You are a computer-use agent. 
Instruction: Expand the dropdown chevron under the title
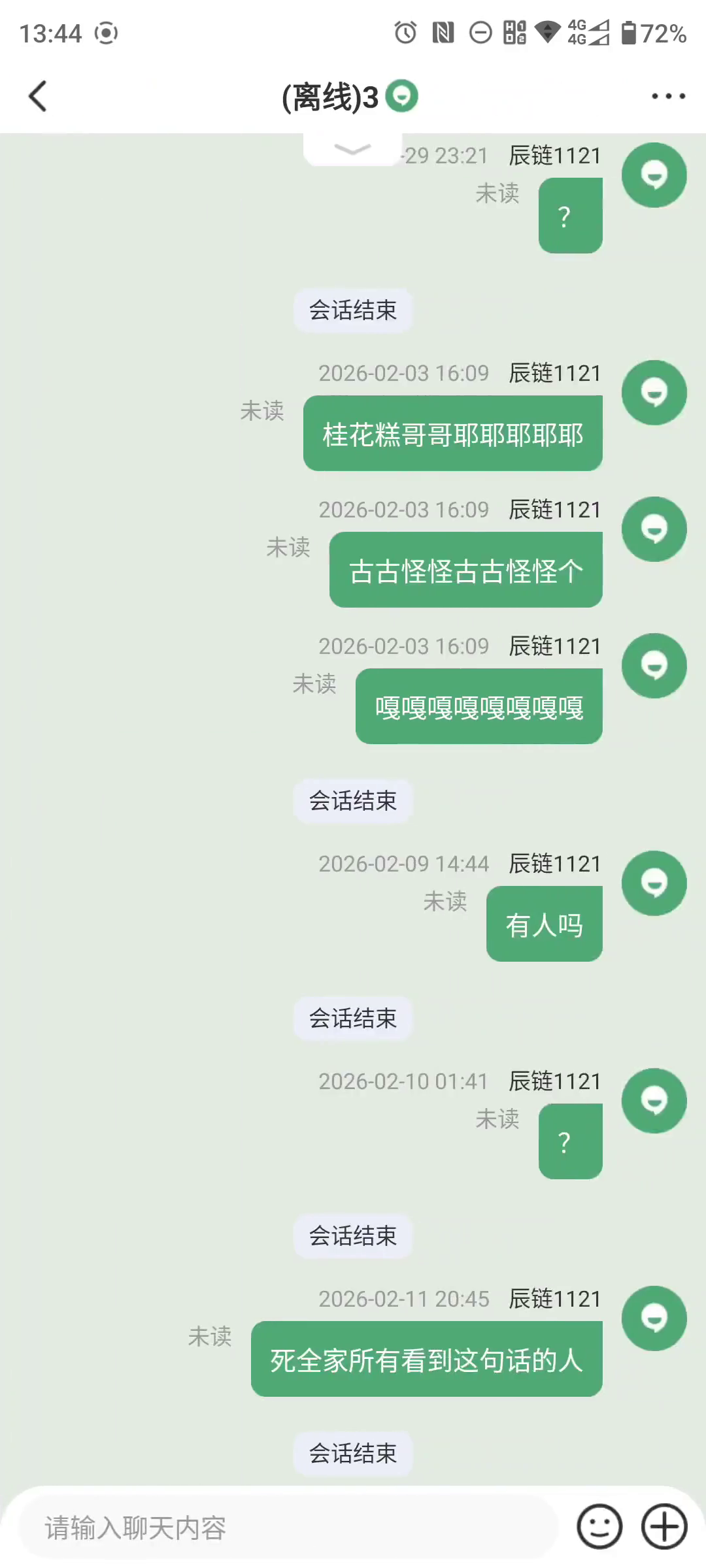click(x=352, y=150)
